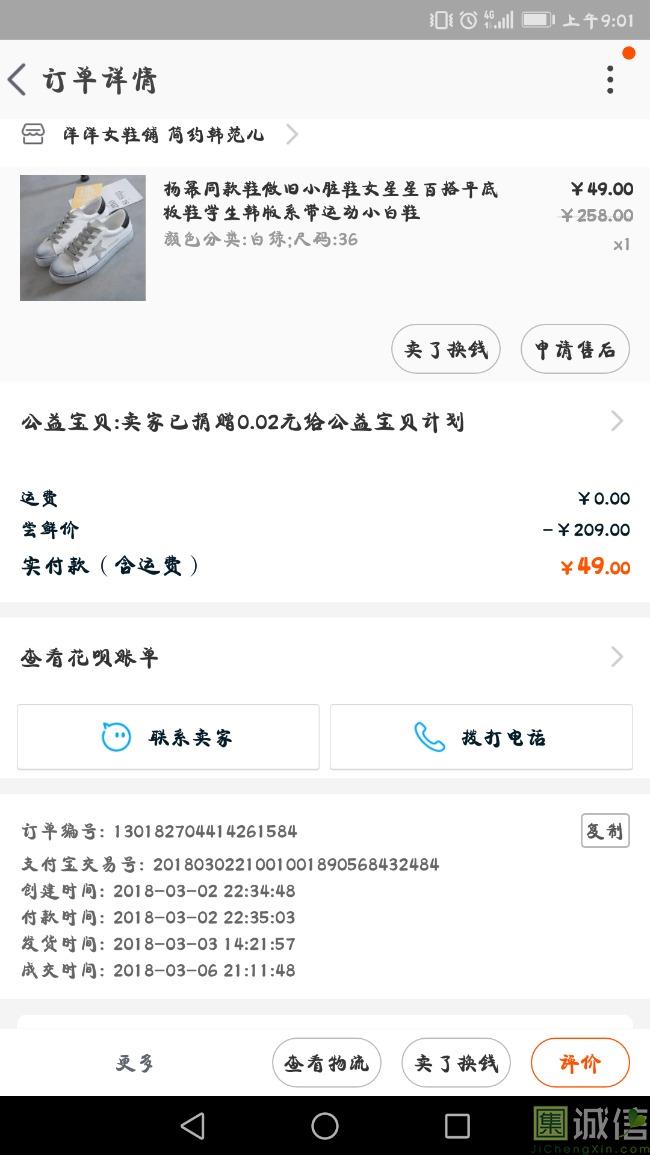Open the three-dot overflow menu
650x1155 pixels.
click(610, 80)
